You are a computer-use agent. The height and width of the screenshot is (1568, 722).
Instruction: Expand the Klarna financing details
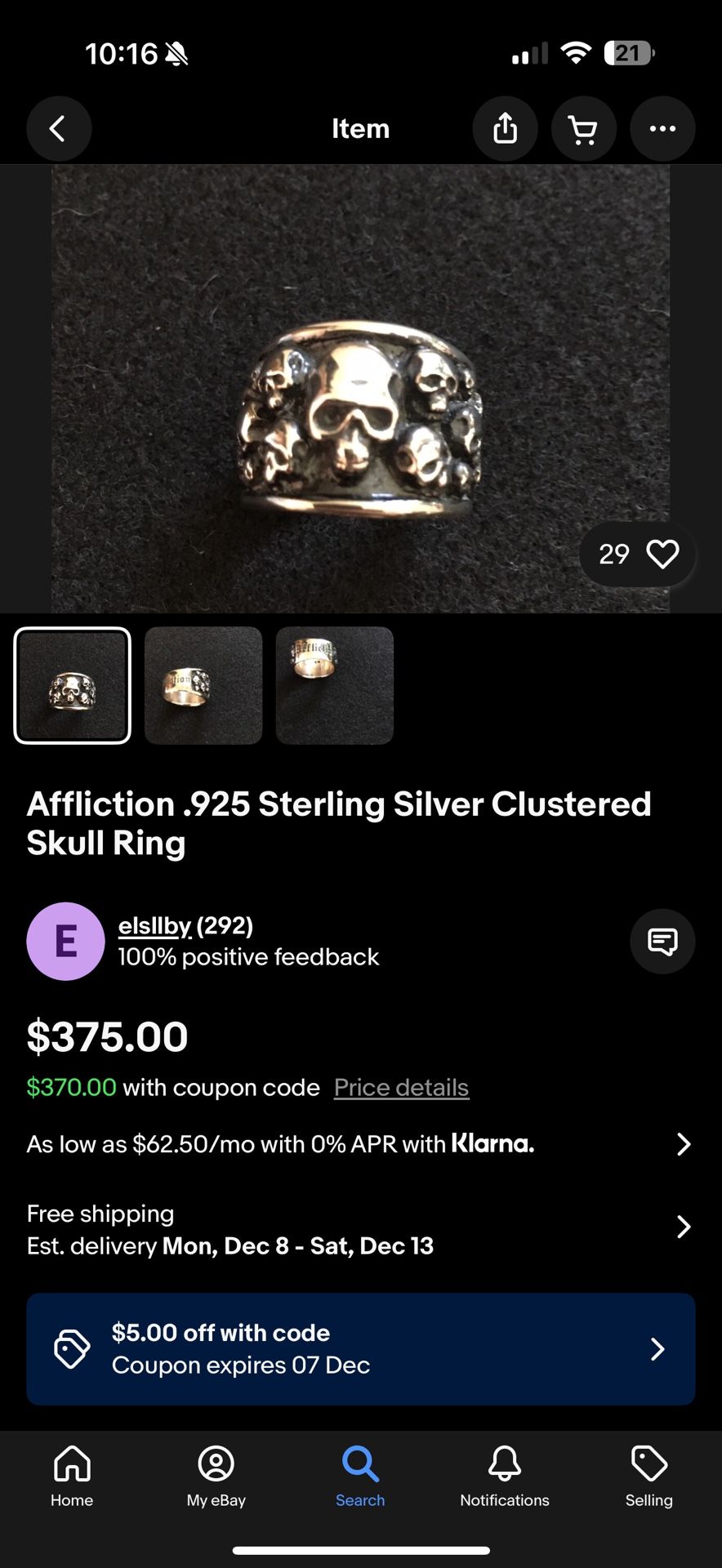pyautogui.click(x=684, y=1144)
